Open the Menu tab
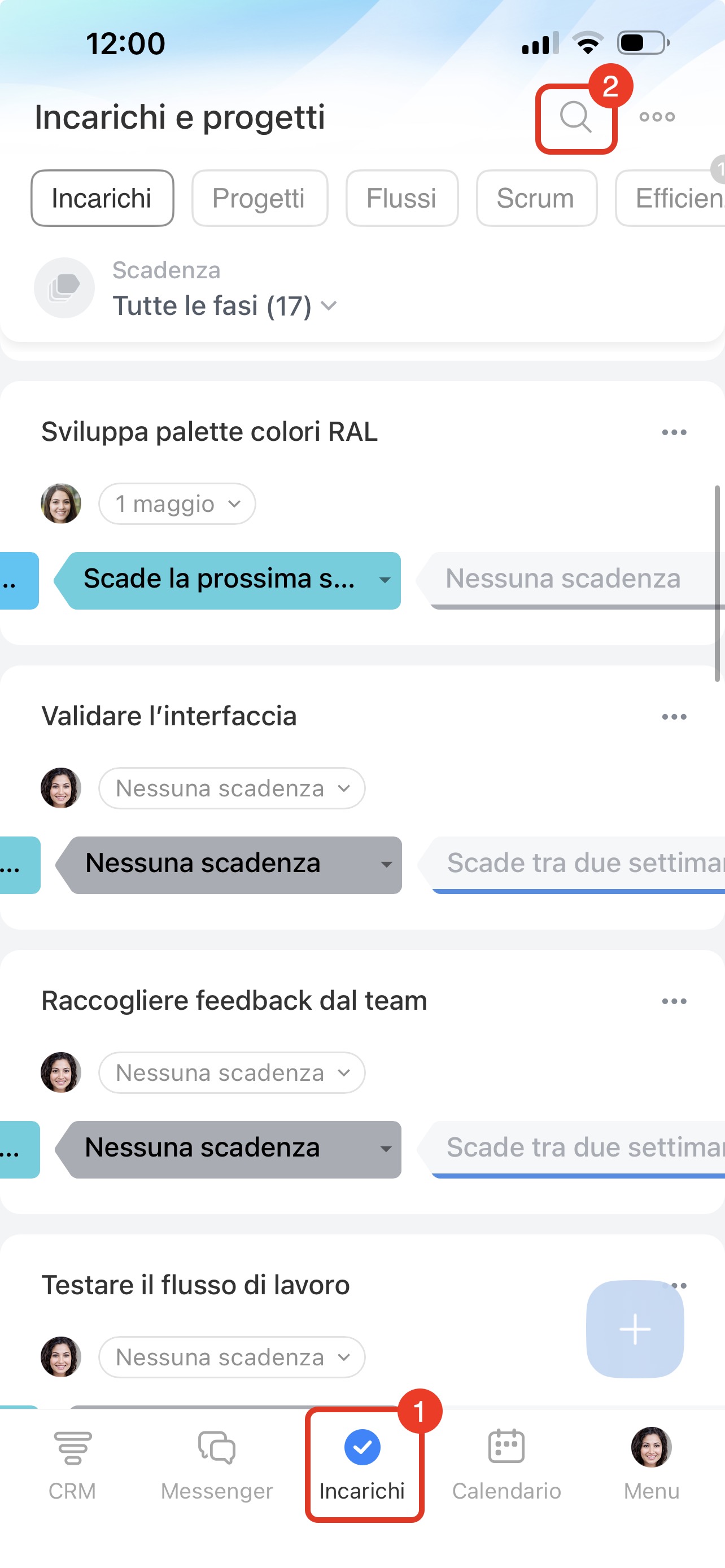The image size is (725, 1568). coord(652,1465)
